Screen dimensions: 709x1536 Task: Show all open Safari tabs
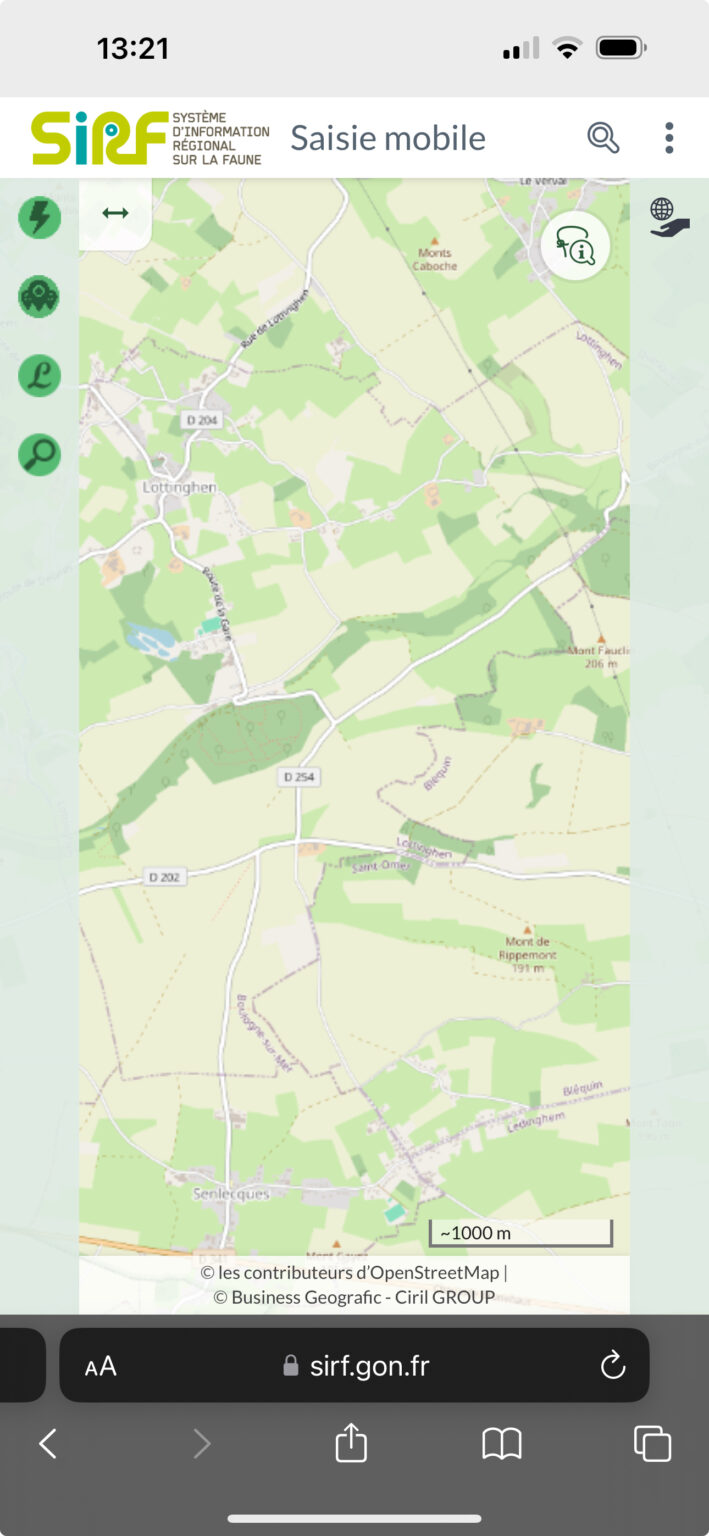tap(653, 1444)
